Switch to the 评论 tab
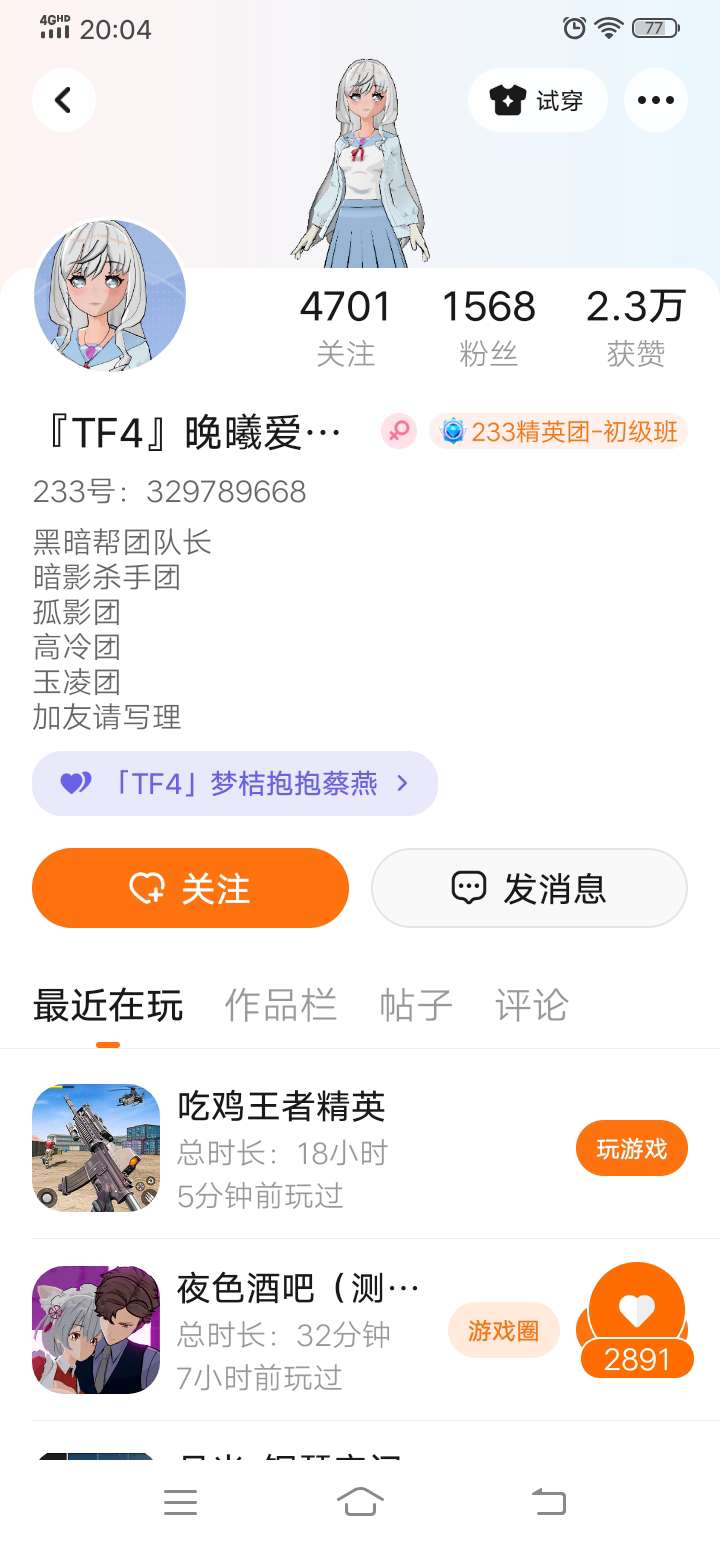Screen dimensions: 720x1544 [531, 1005]
